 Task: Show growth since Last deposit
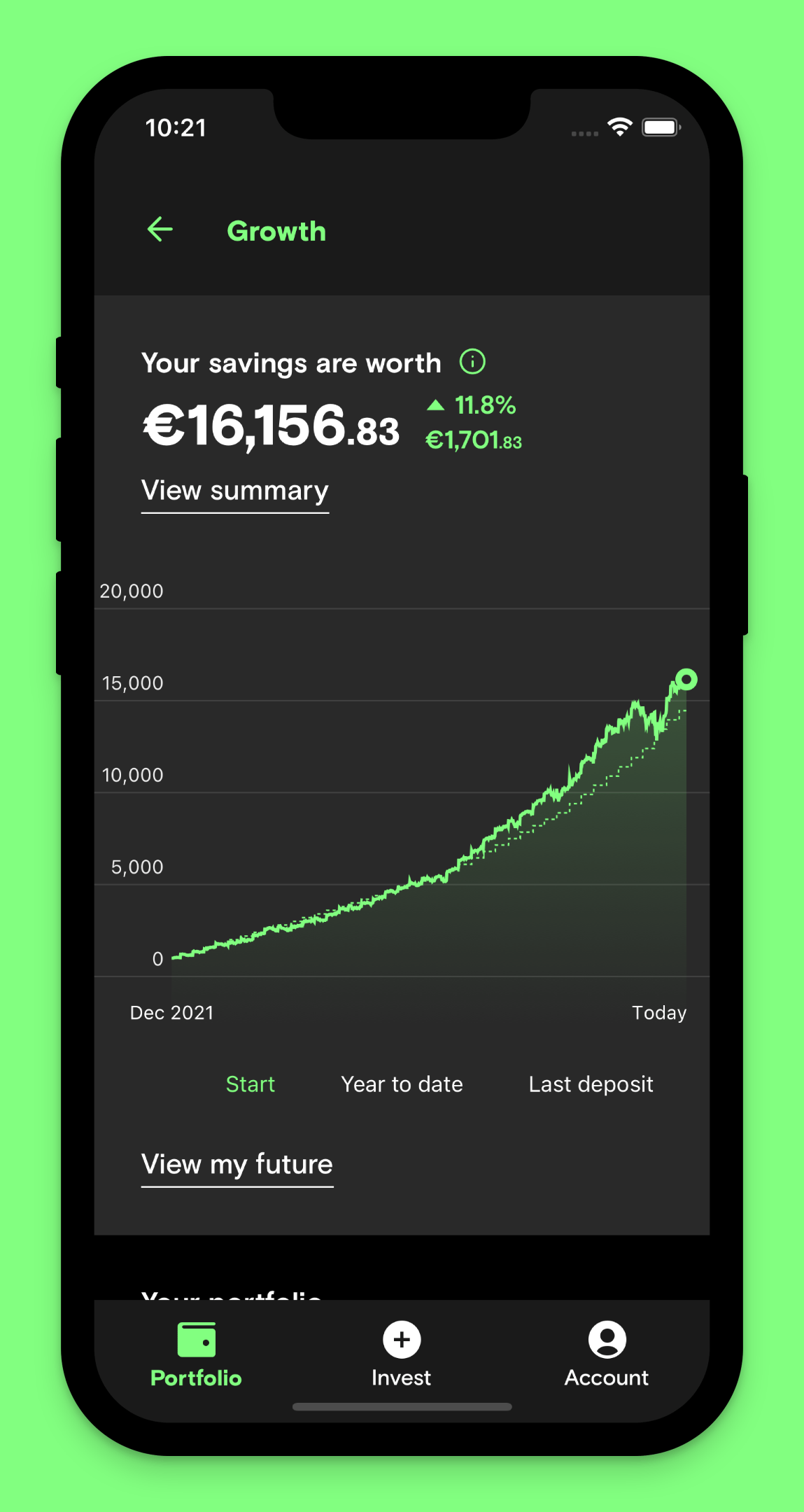591,1084
